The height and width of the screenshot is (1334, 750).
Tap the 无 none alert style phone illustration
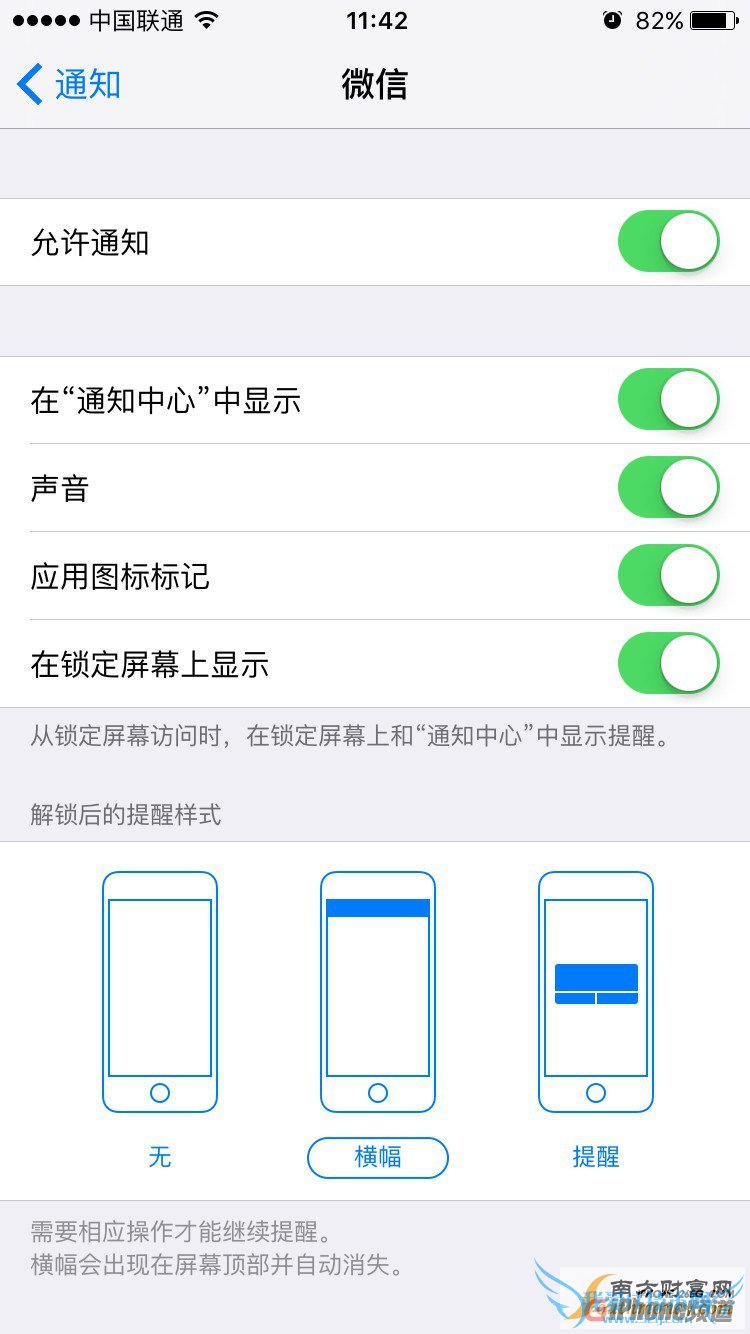(160, 990)
